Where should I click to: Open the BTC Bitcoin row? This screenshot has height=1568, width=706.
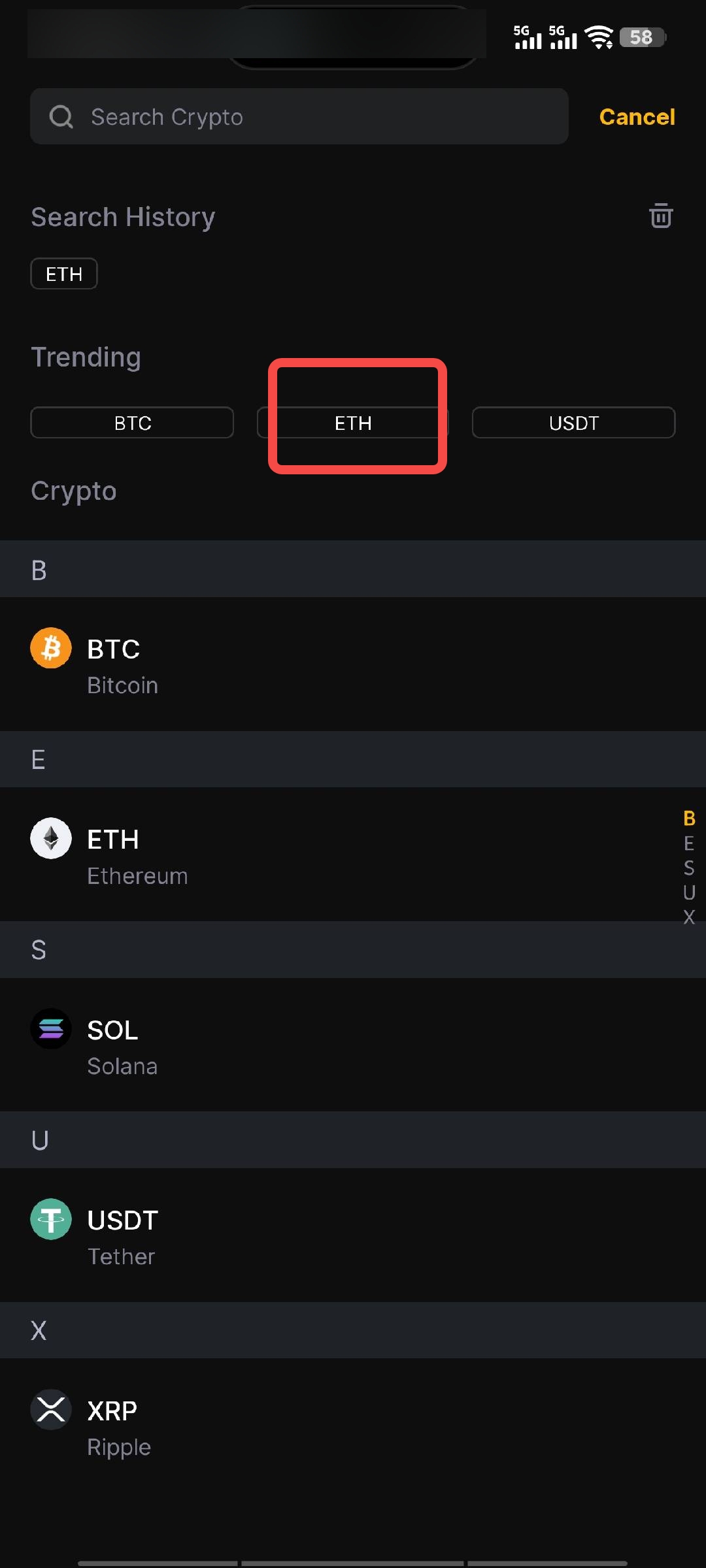[353, 664]
